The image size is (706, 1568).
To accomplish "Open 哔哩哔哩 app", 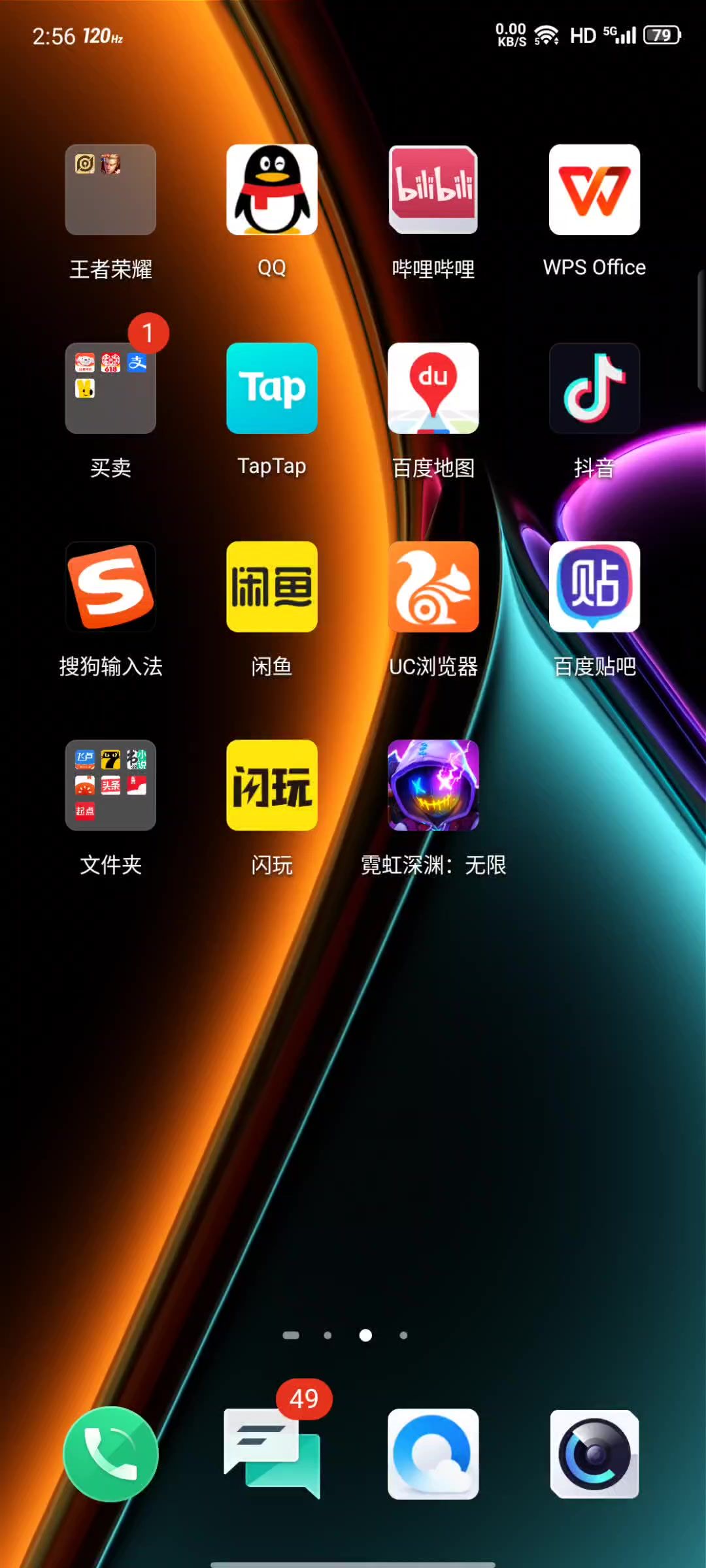I will (x=433, y=189).
